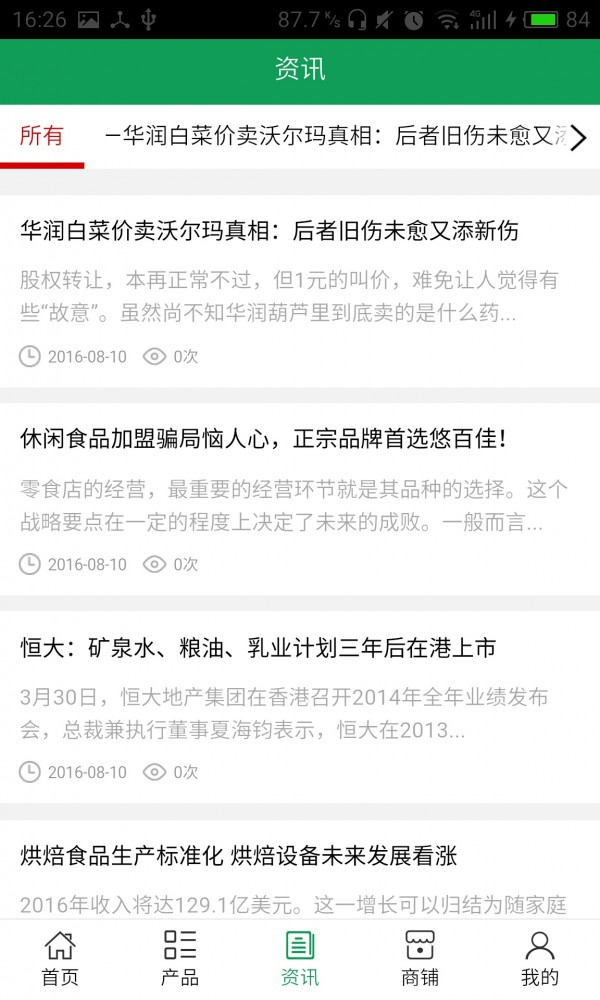Select the 所有 category tab
The image size is (600, 1000).
click(x=42, y=137)
